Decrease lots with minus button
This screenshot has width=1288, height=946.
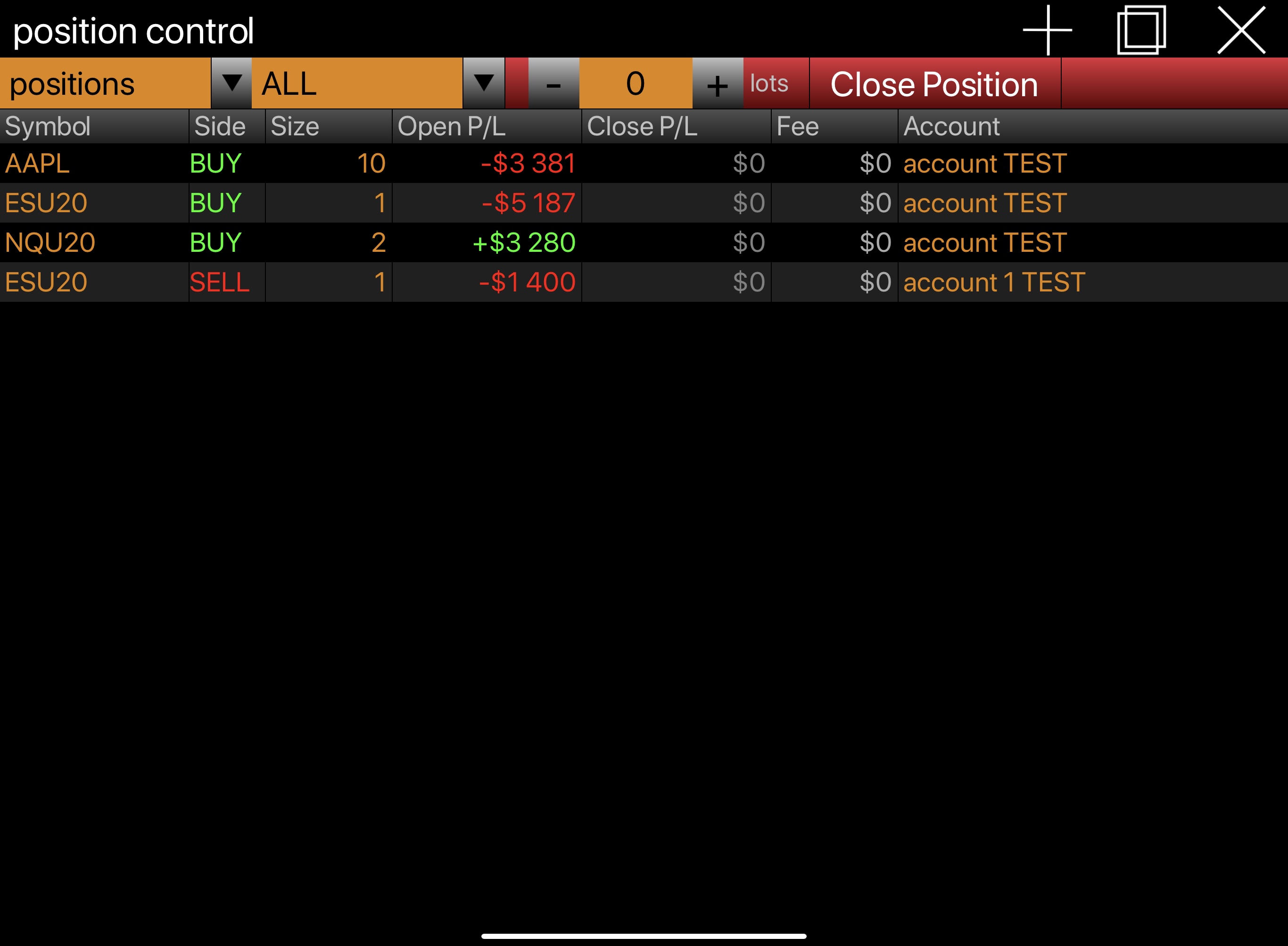[x=553, y=83]
